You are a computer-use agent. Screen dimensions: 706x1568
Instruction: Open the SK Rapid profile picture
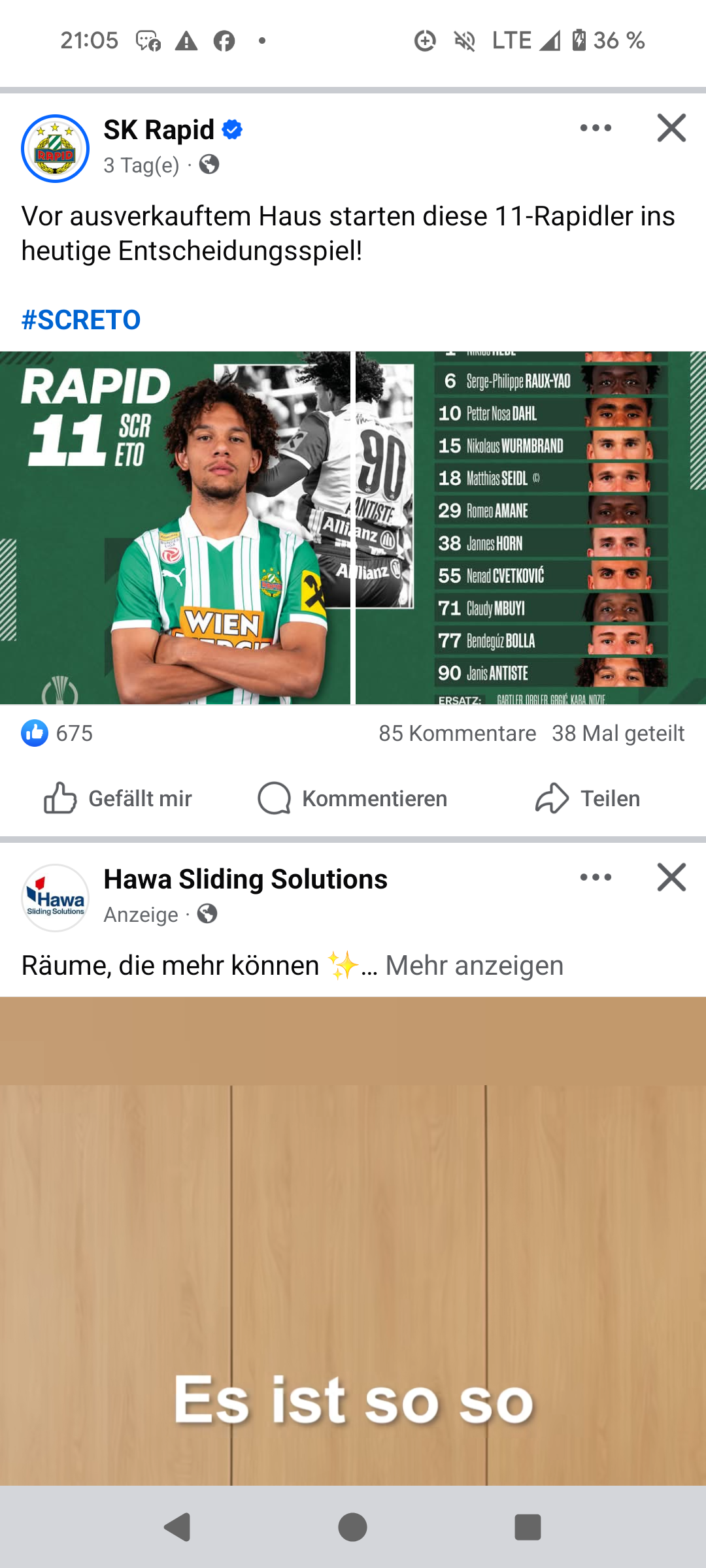tap(56, 148)
